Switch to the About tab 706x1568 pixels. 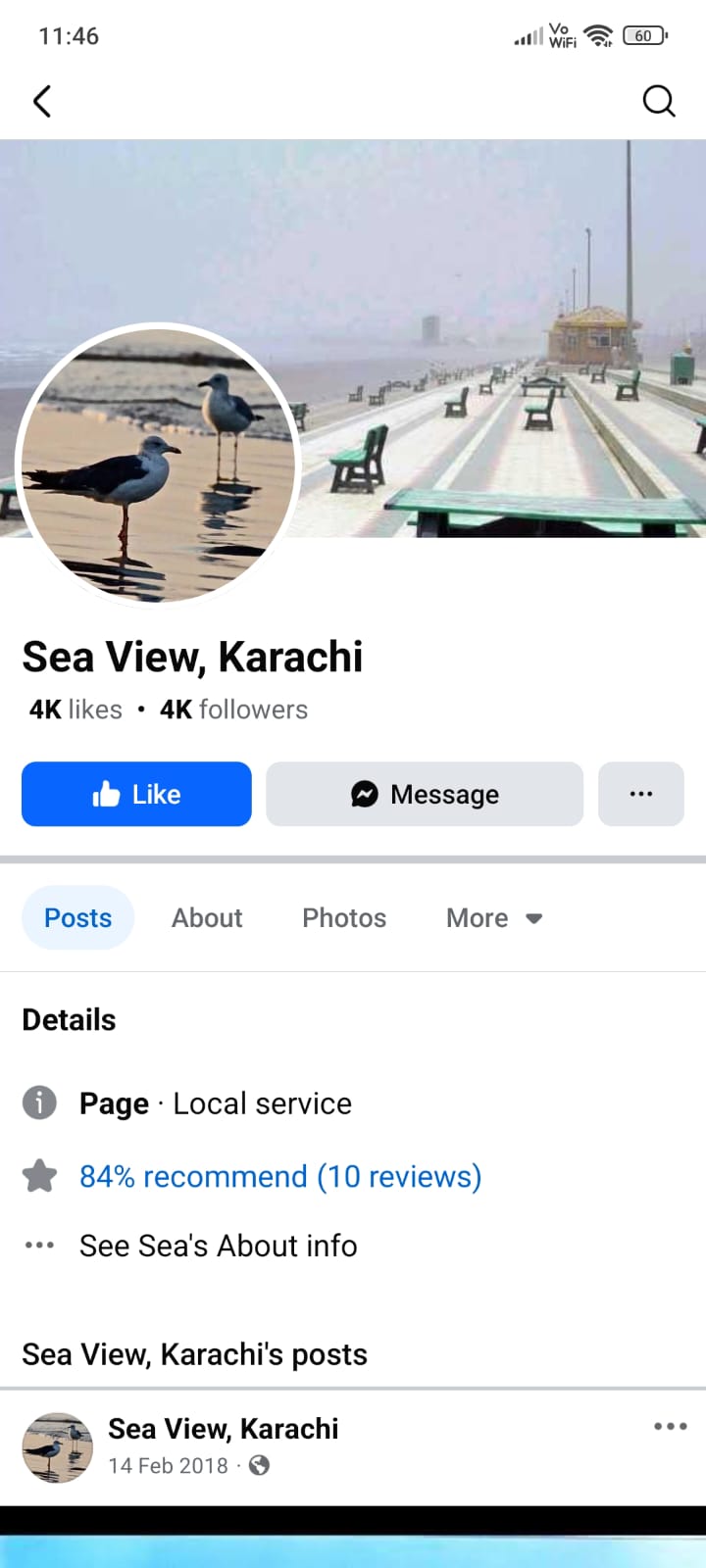(x=207, y=917)
